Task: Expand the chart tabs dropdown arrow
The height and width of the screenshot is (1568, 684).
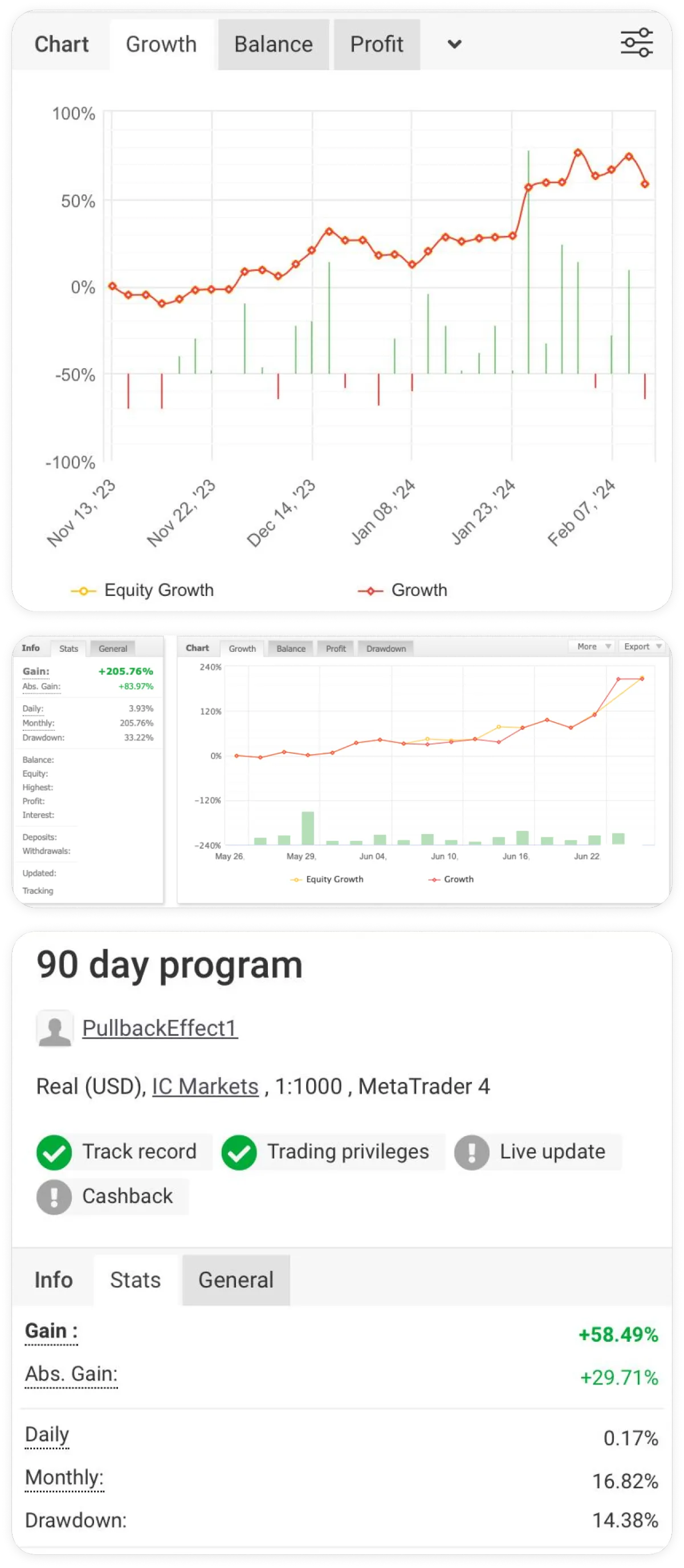Action: 454,44
